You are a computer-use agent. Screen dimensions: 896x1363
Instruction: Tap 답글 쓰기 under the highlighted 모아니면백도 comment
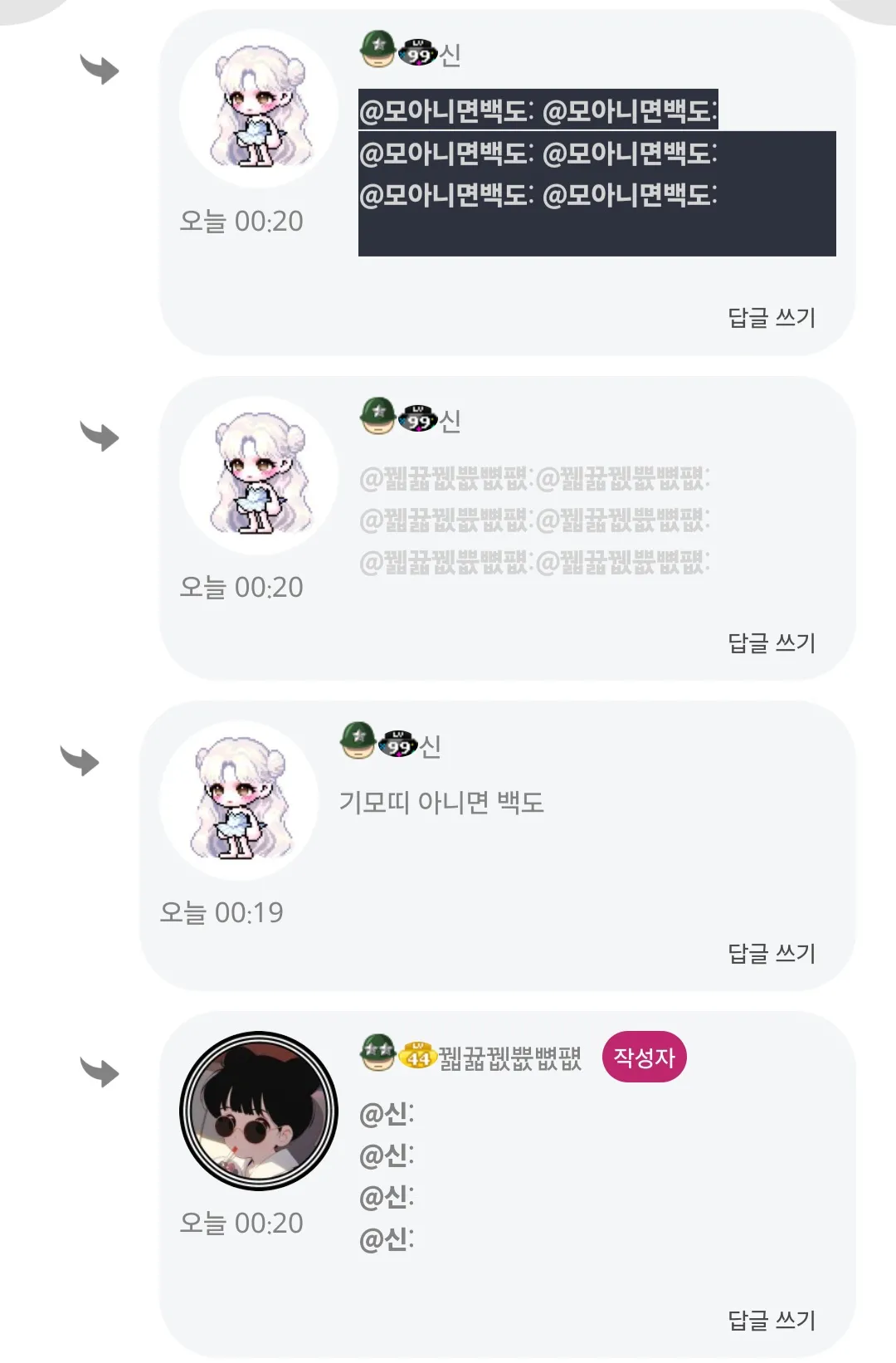(772, 318)
